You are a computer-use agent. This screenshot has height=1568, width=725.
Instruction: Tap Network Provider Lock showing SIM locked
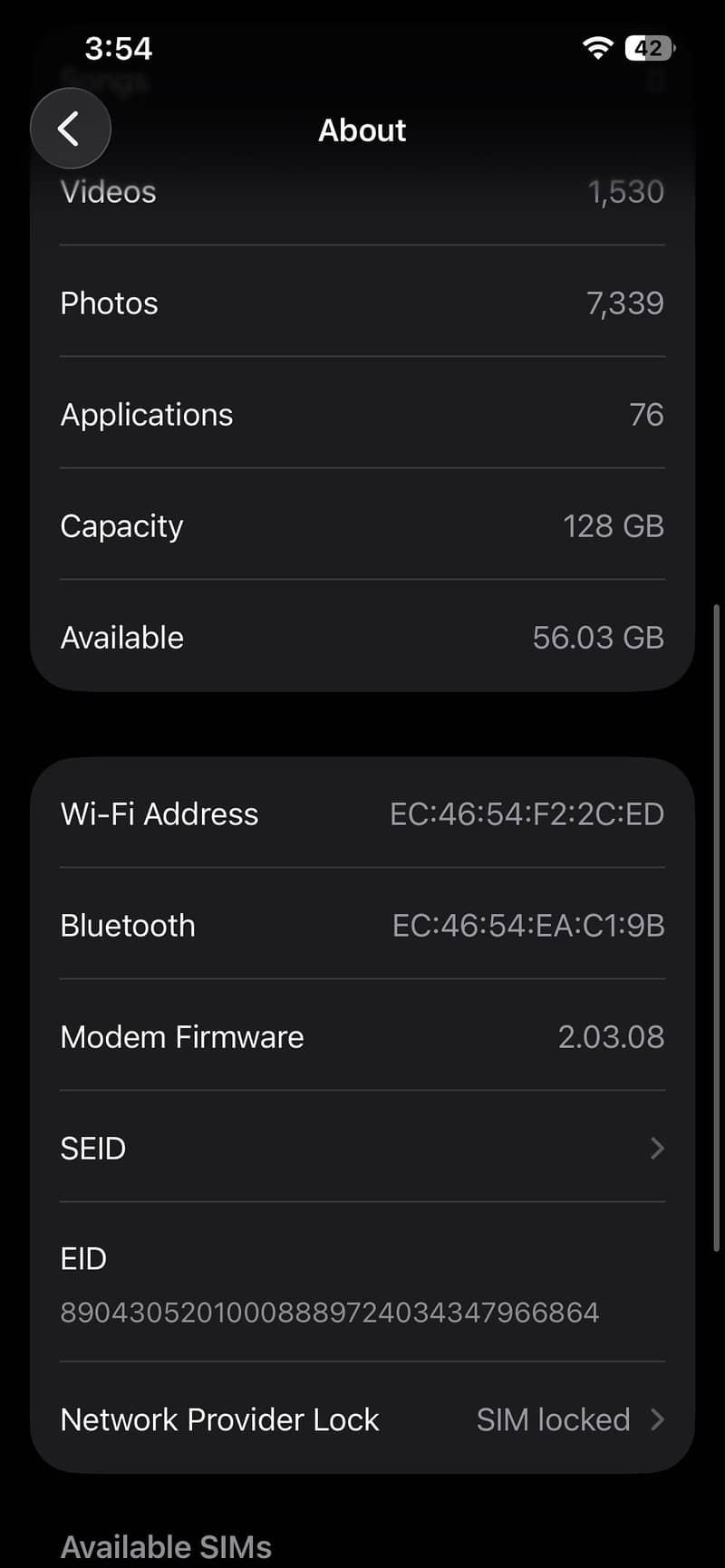pos(362,1419)
